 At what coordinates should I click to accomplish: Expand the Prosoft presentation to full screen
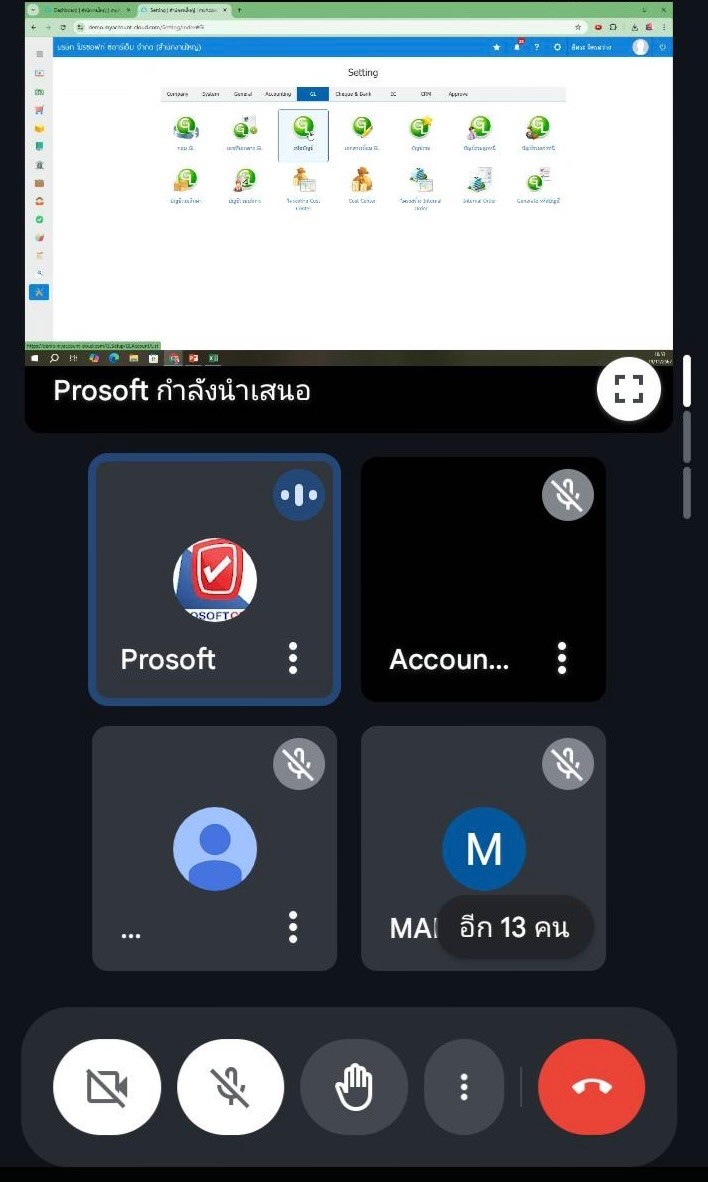(629, 389)
